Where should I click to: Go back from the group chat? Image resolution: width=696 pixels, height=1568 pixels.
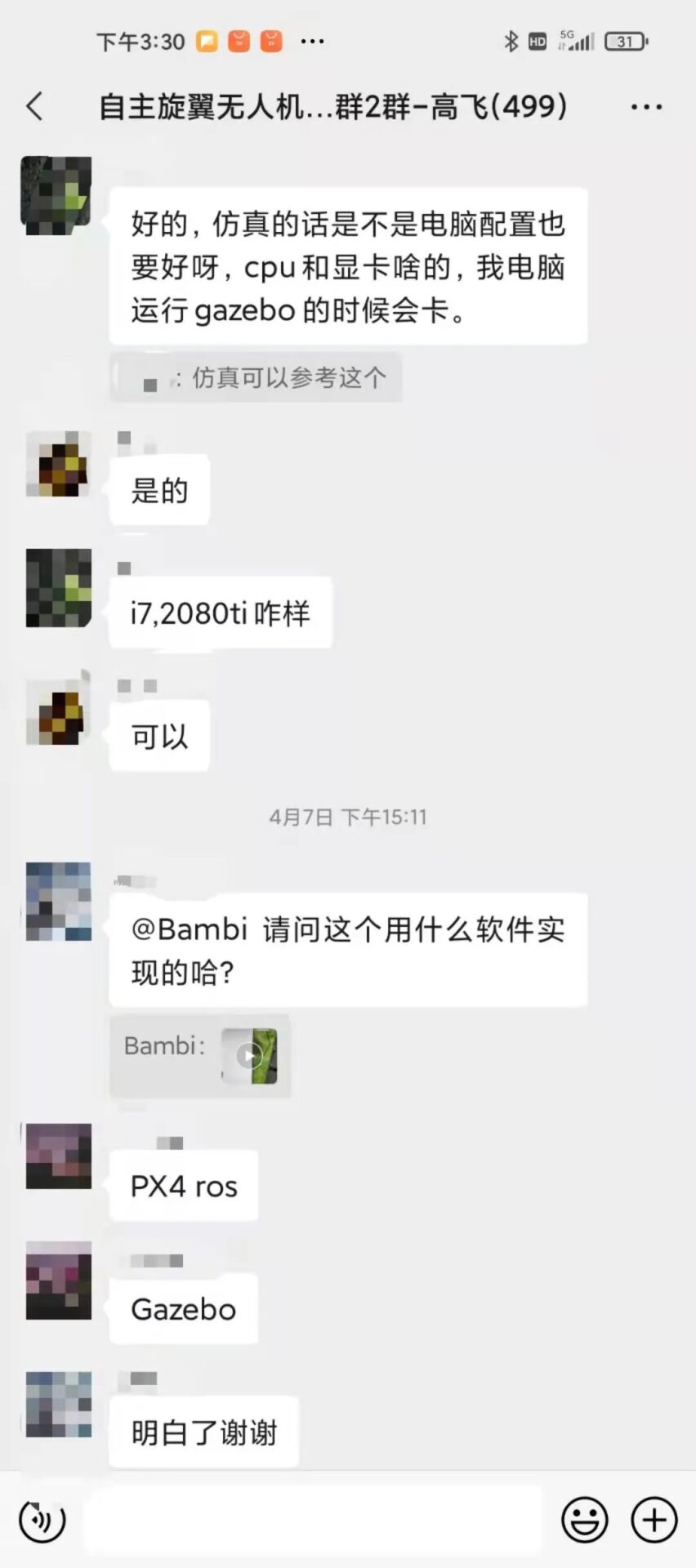click(35, 106)
